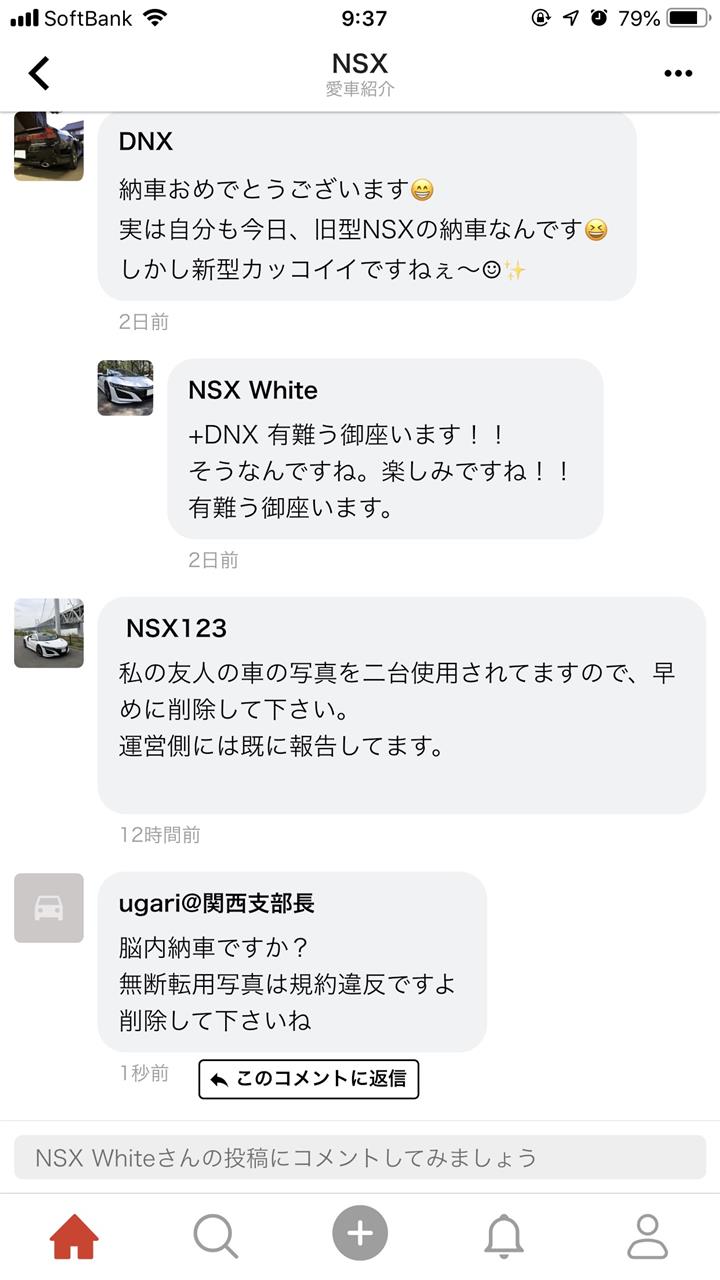720x1280 pixels.
Task: Focus the comment field for NSX White's post
Action: (x=360, y=1158)
